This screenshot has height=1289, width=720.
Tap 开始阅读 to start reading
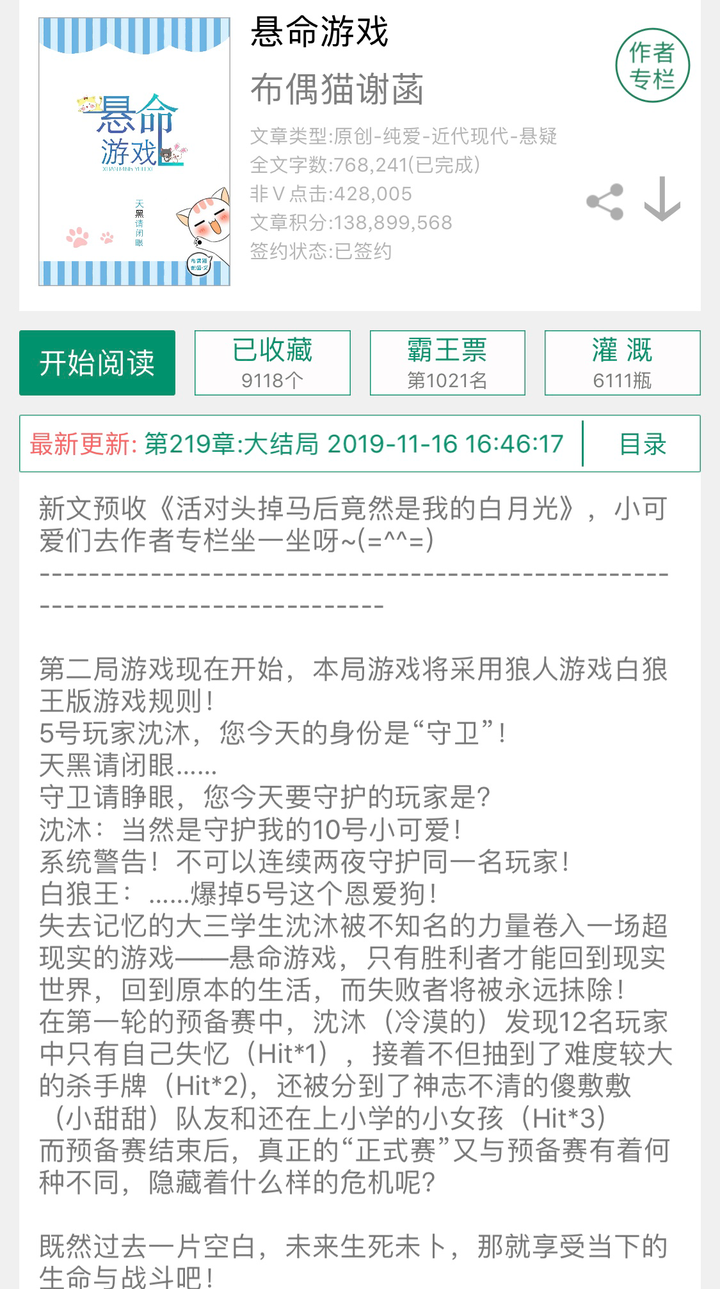pyautogui.click(x=97, y=362)
